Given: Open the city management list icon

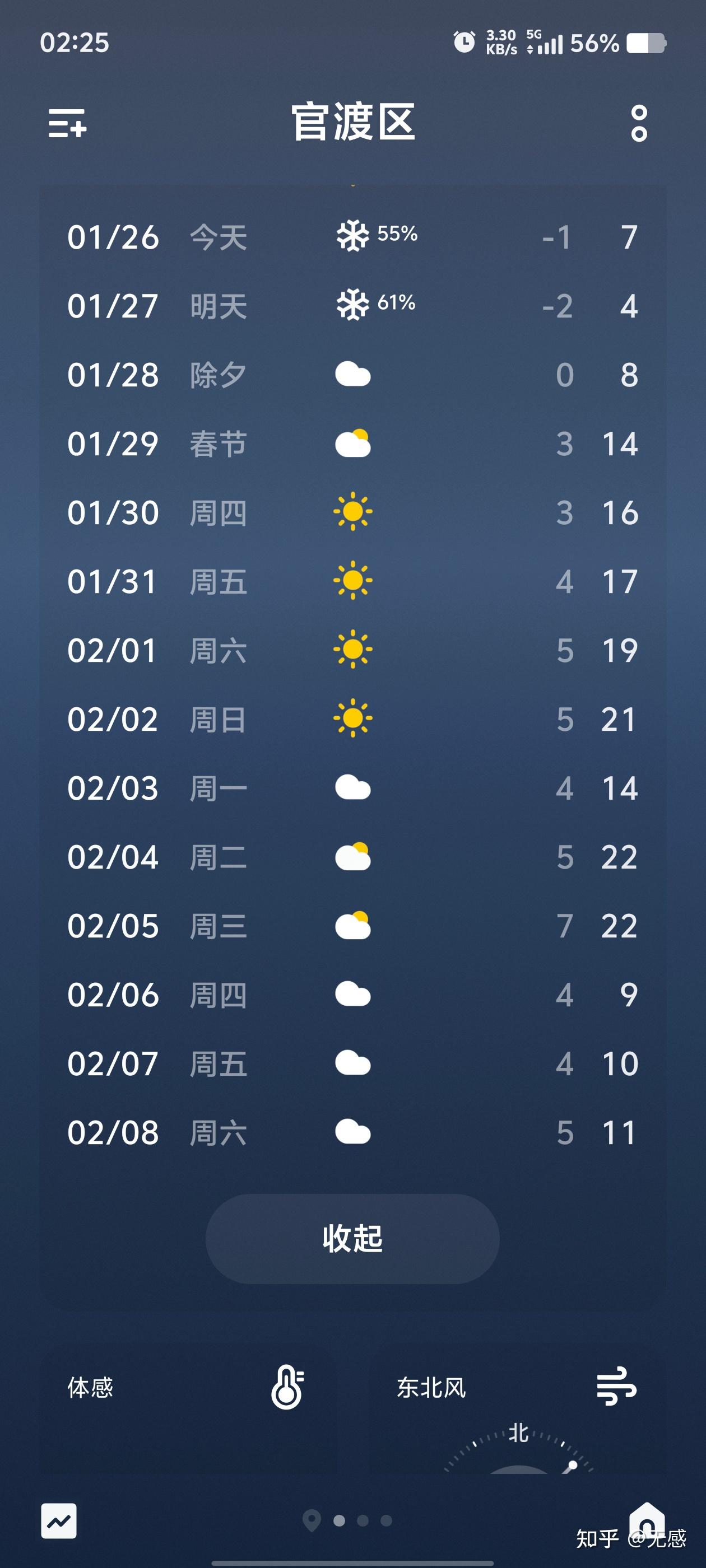Looking at the screenshot, I should (69, 125).
